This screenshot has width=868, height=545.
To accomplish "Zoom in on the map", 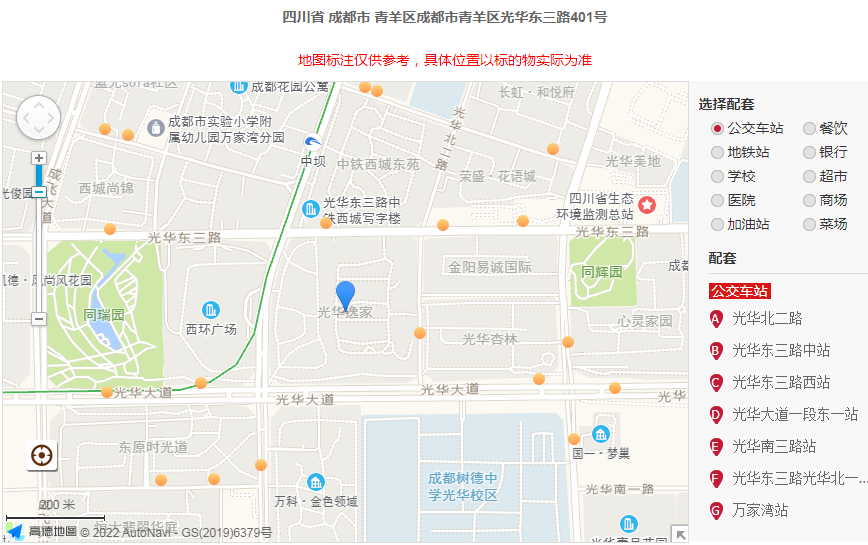I will point(39,158).
